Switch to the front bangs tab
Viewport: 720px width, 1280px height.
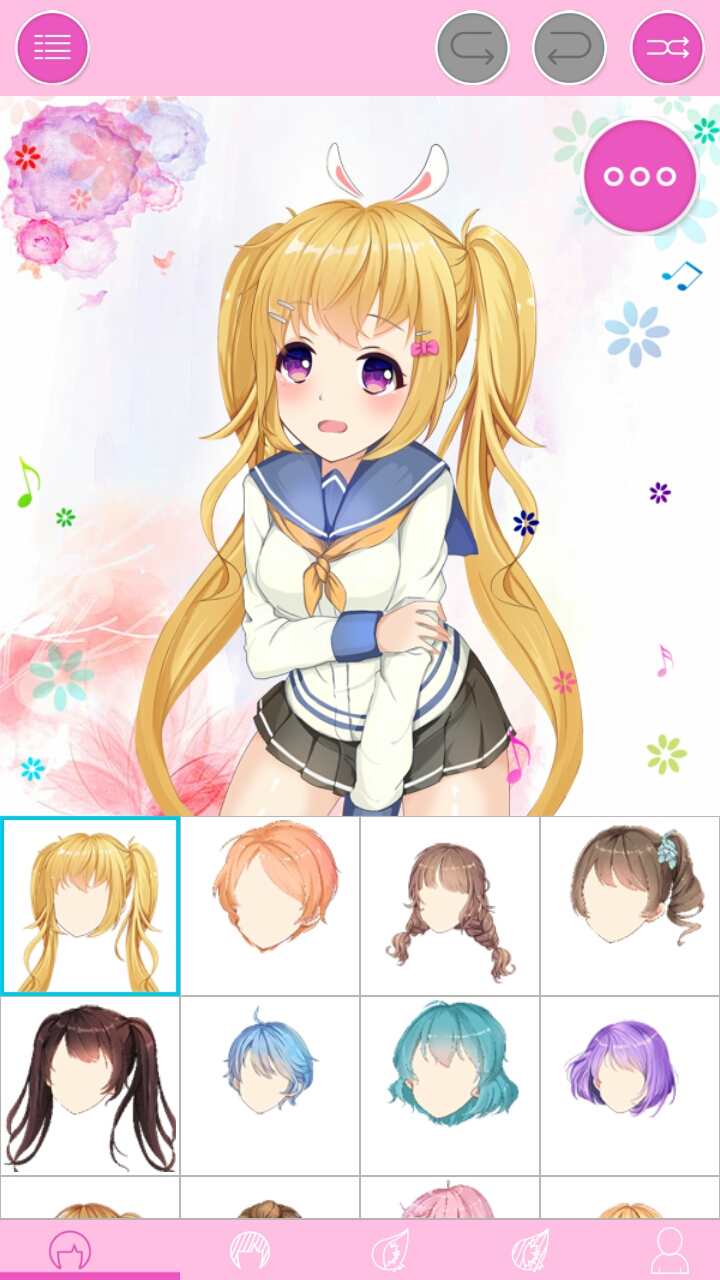(250, 1250)
